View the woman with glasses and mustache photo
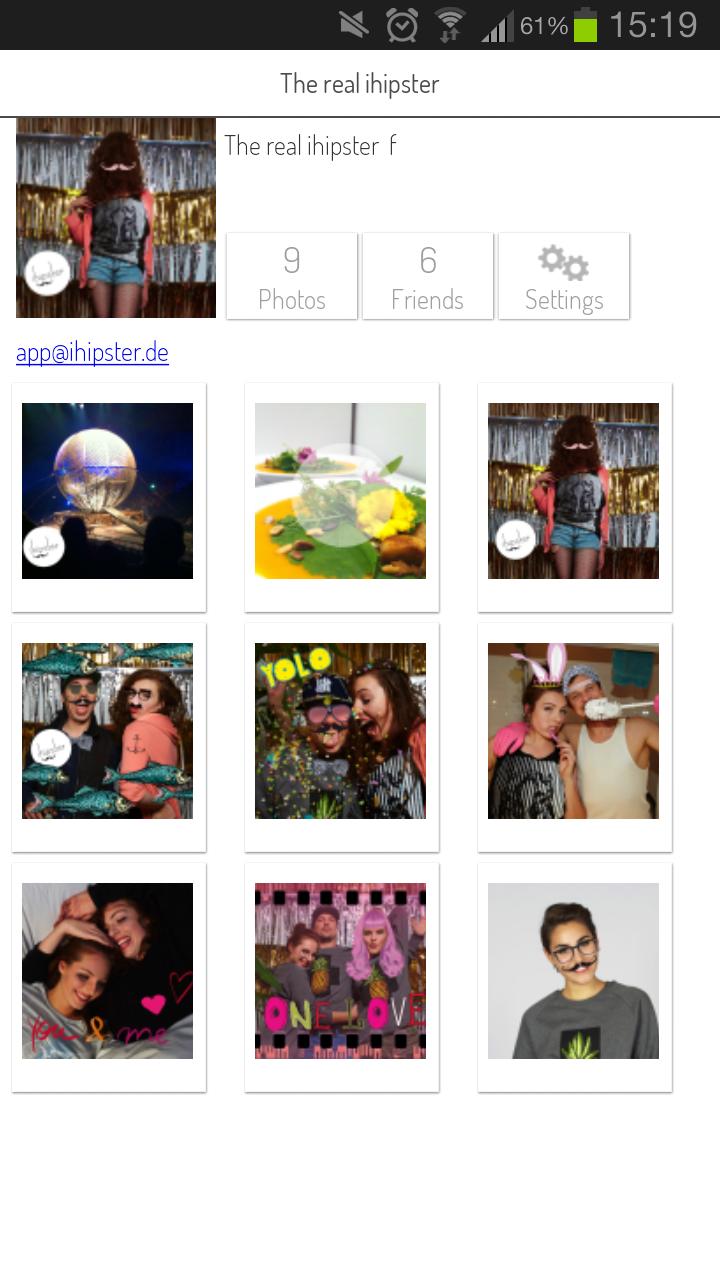 coord(574,971)
